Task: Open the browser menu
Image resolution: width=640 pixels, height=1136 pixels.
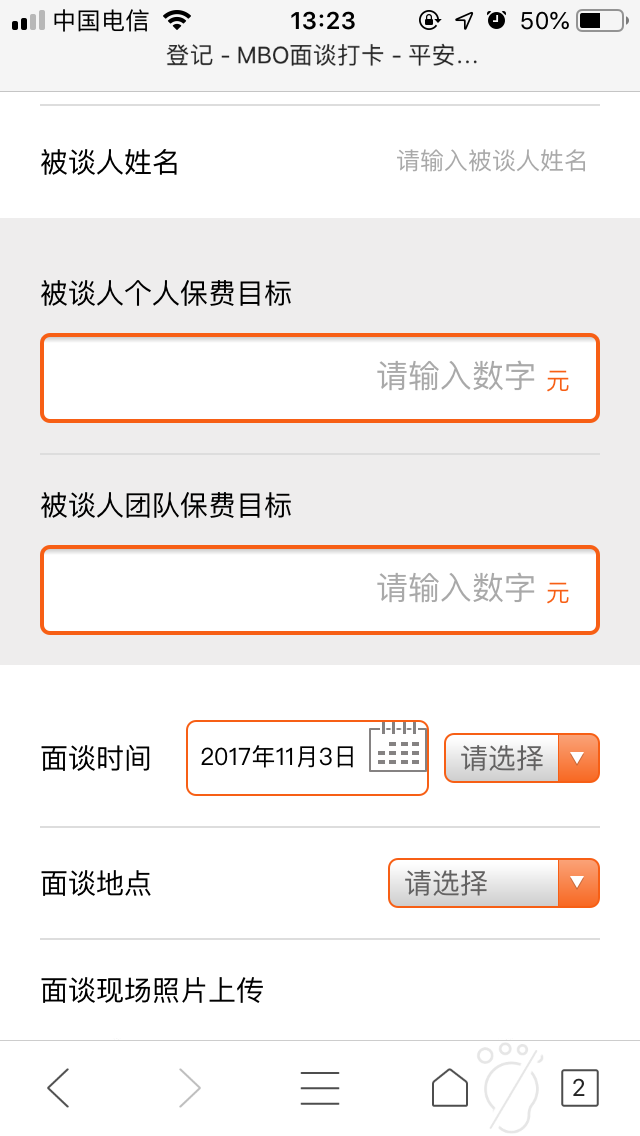Action: [320, 1087]
